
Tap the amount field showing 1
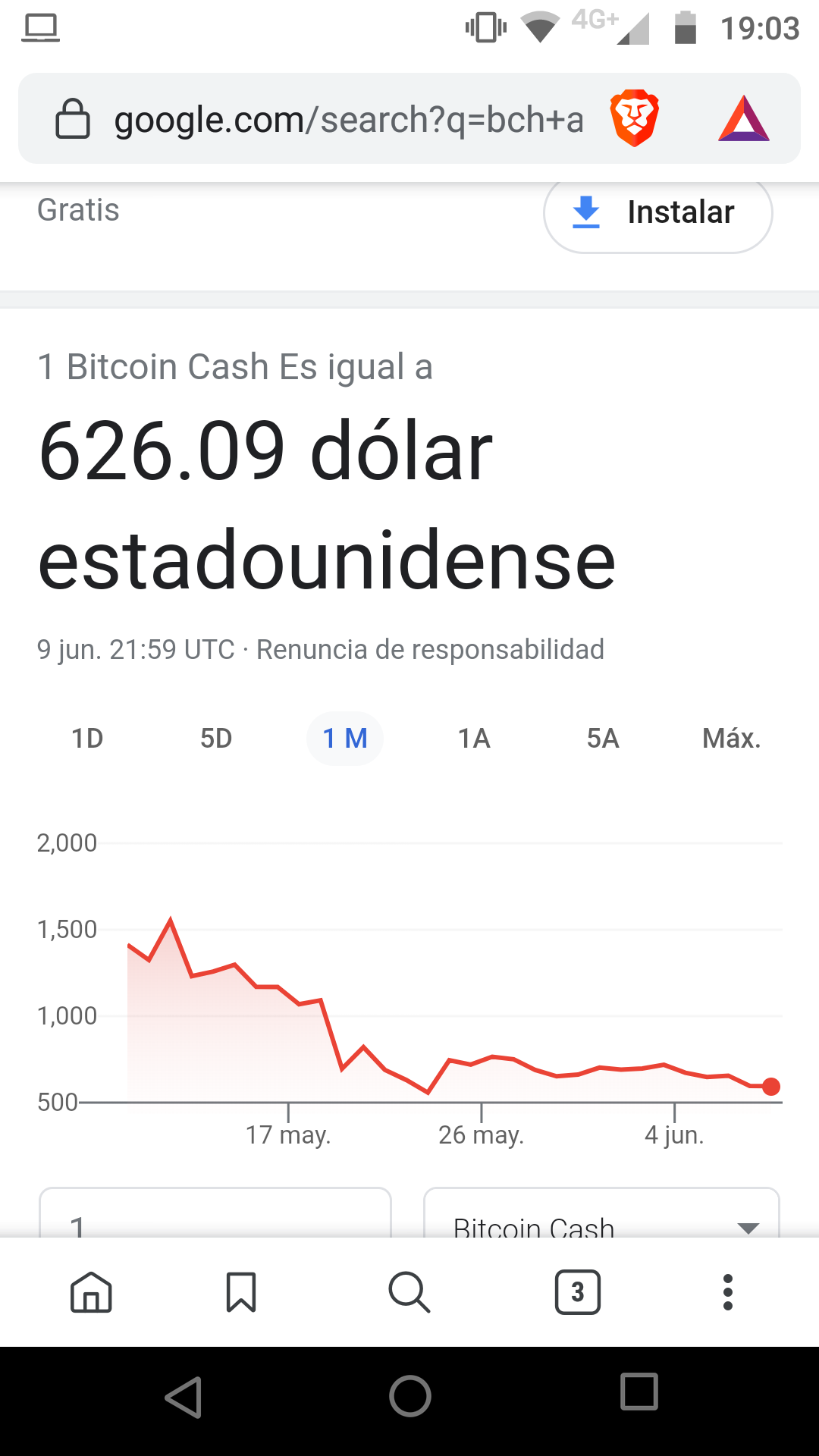point(215,1213)
